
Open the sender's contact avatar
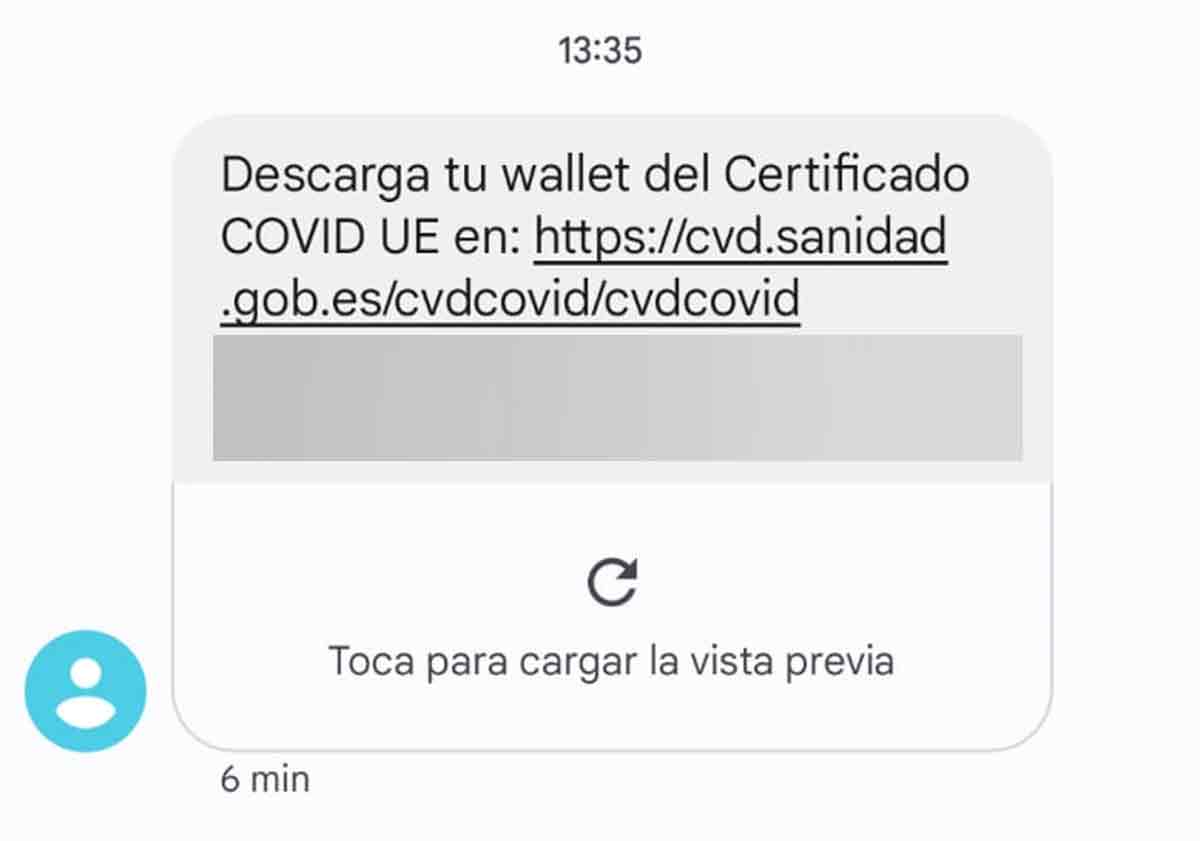pyautogui.click(x=86, y=691)
